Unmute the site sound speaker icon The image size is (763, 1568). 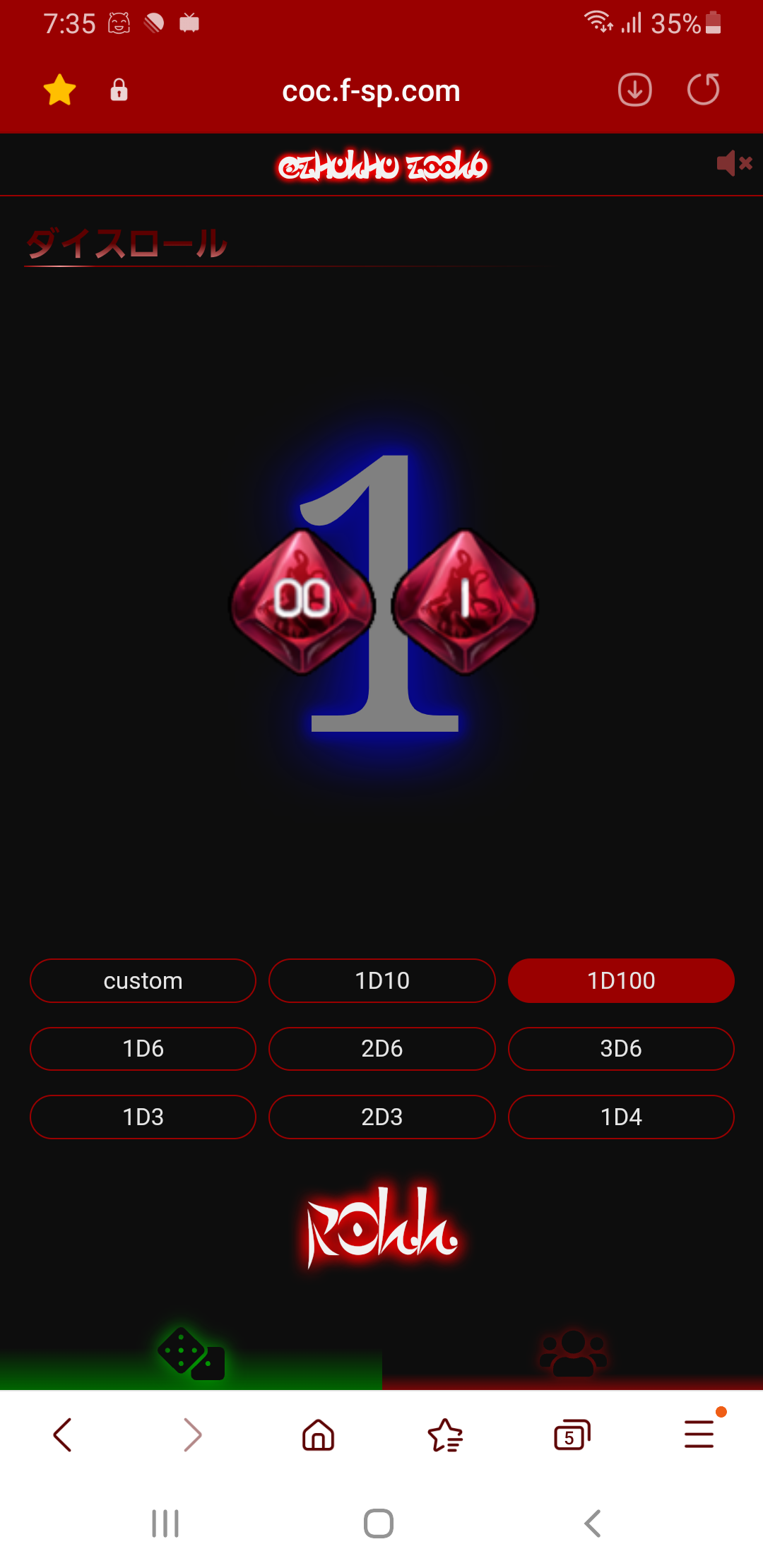click(734, 164)
